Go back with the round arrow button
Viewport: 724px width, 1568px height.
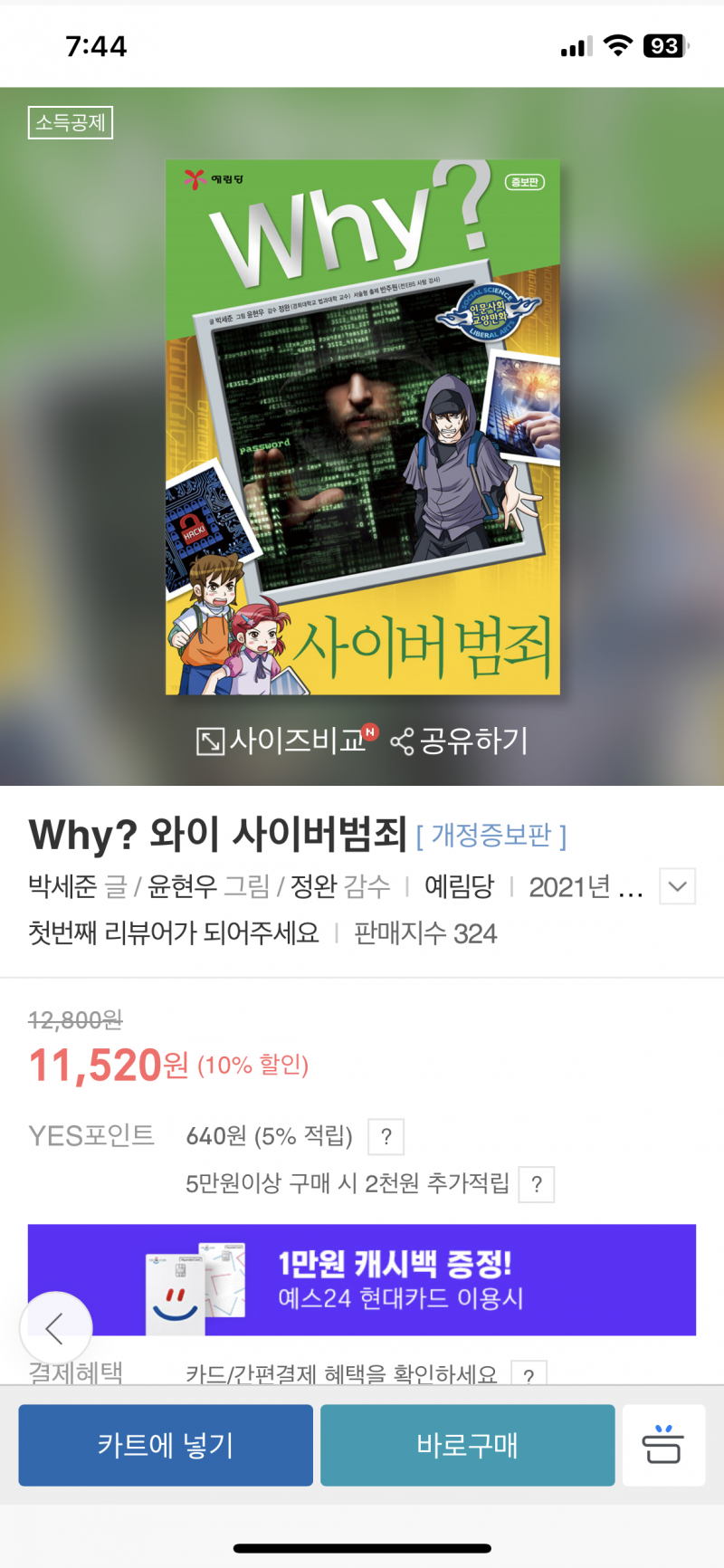point(56,1328)
